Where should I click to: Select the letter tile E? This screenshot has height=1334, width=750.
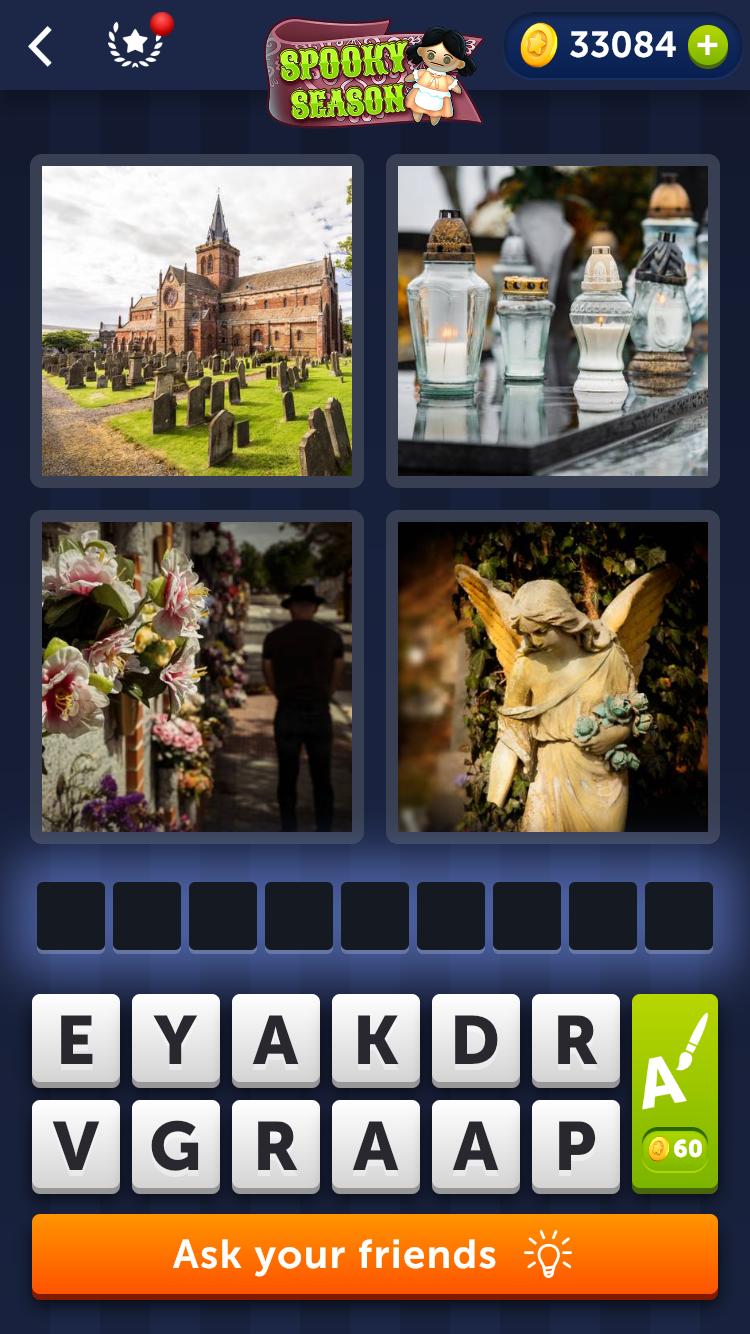coord(76,1040)
